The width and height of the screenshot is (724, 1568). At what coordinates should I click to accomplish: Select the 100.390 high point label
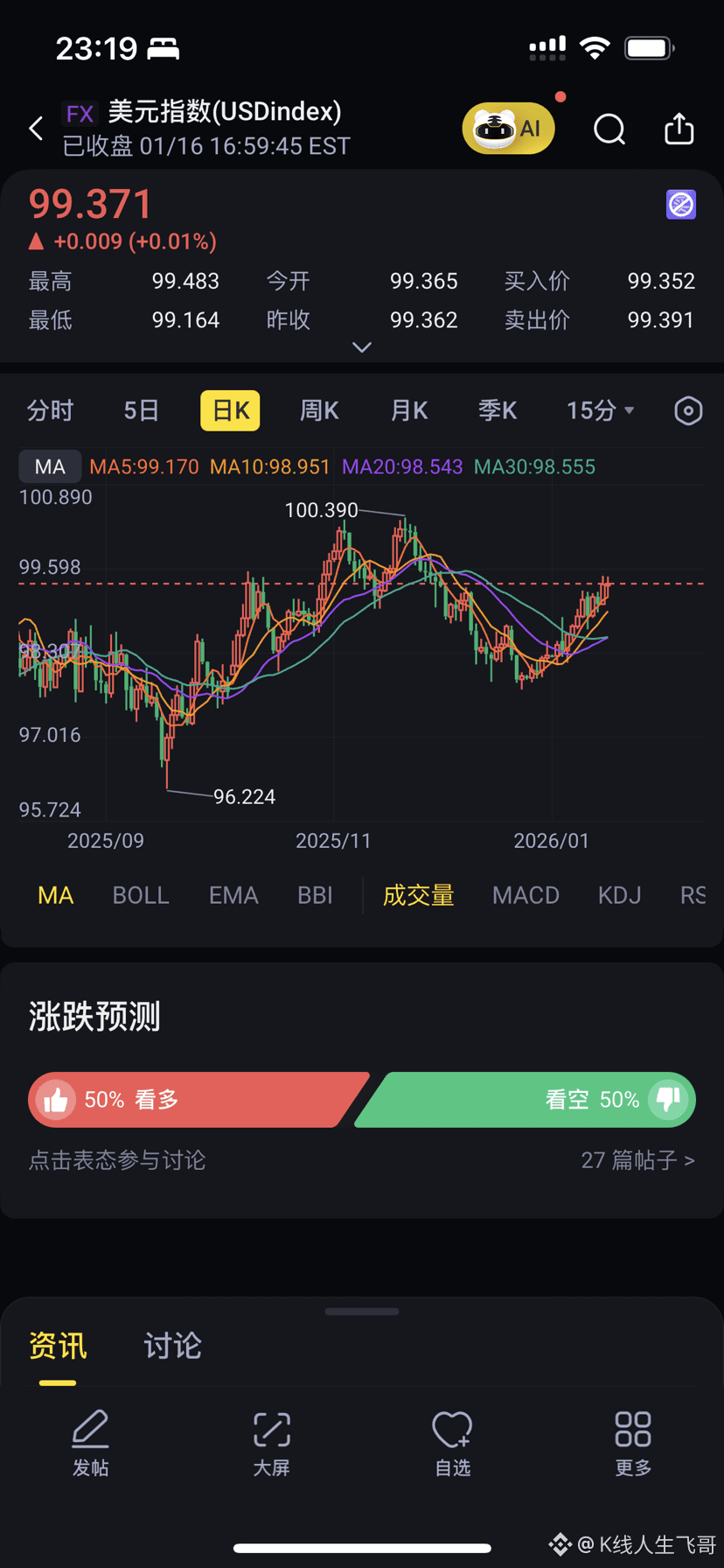pos(321,509)
